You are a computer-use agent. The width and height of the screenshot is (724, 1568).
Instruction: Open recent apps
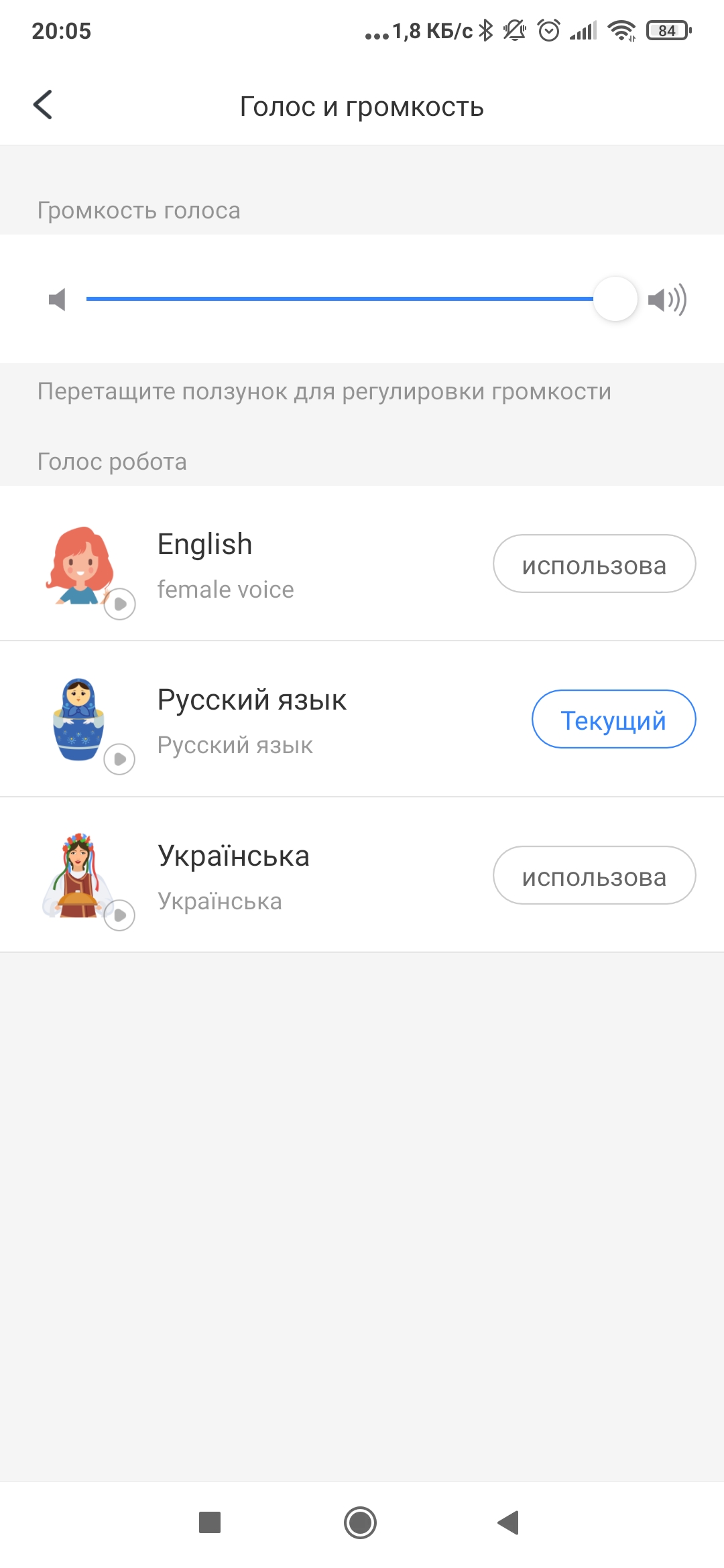coord(210,1522)
